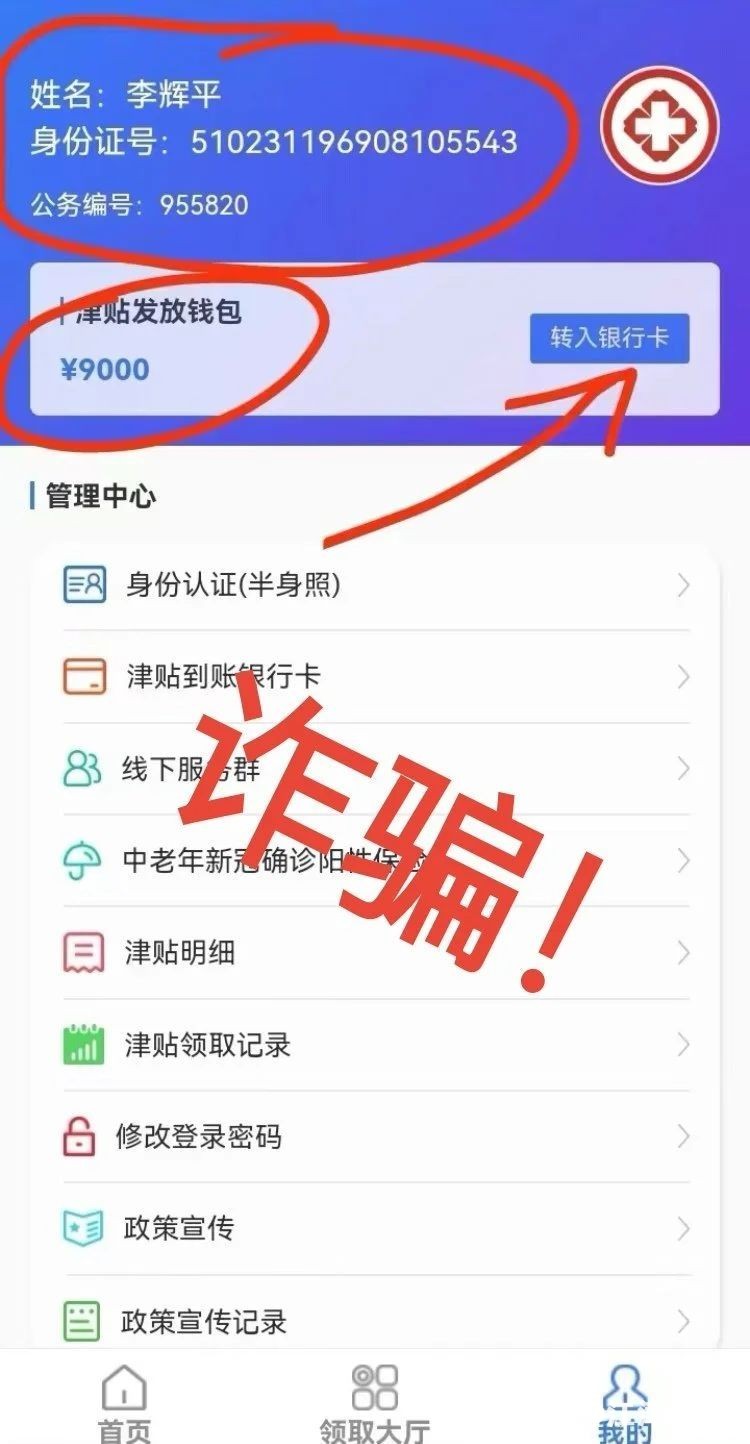Viewport: 750px width, 1444px height.
Task: Open the 政策宣传 row
Action: coord(376,1228)
